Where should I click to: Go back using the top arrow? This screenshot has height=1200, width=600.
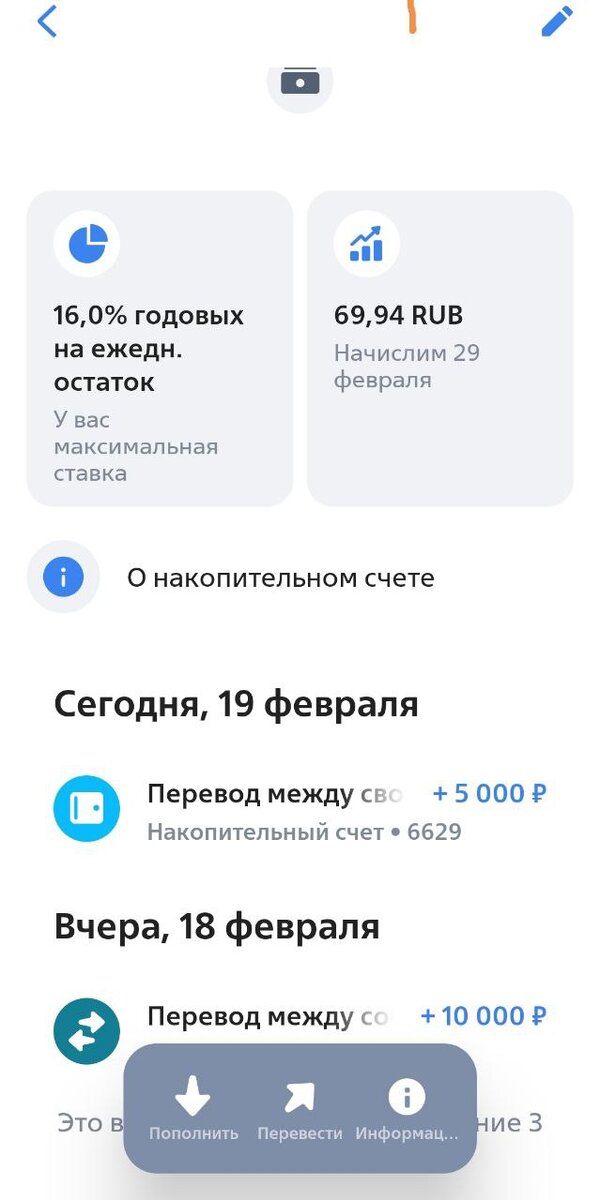(x=46, y=22)
